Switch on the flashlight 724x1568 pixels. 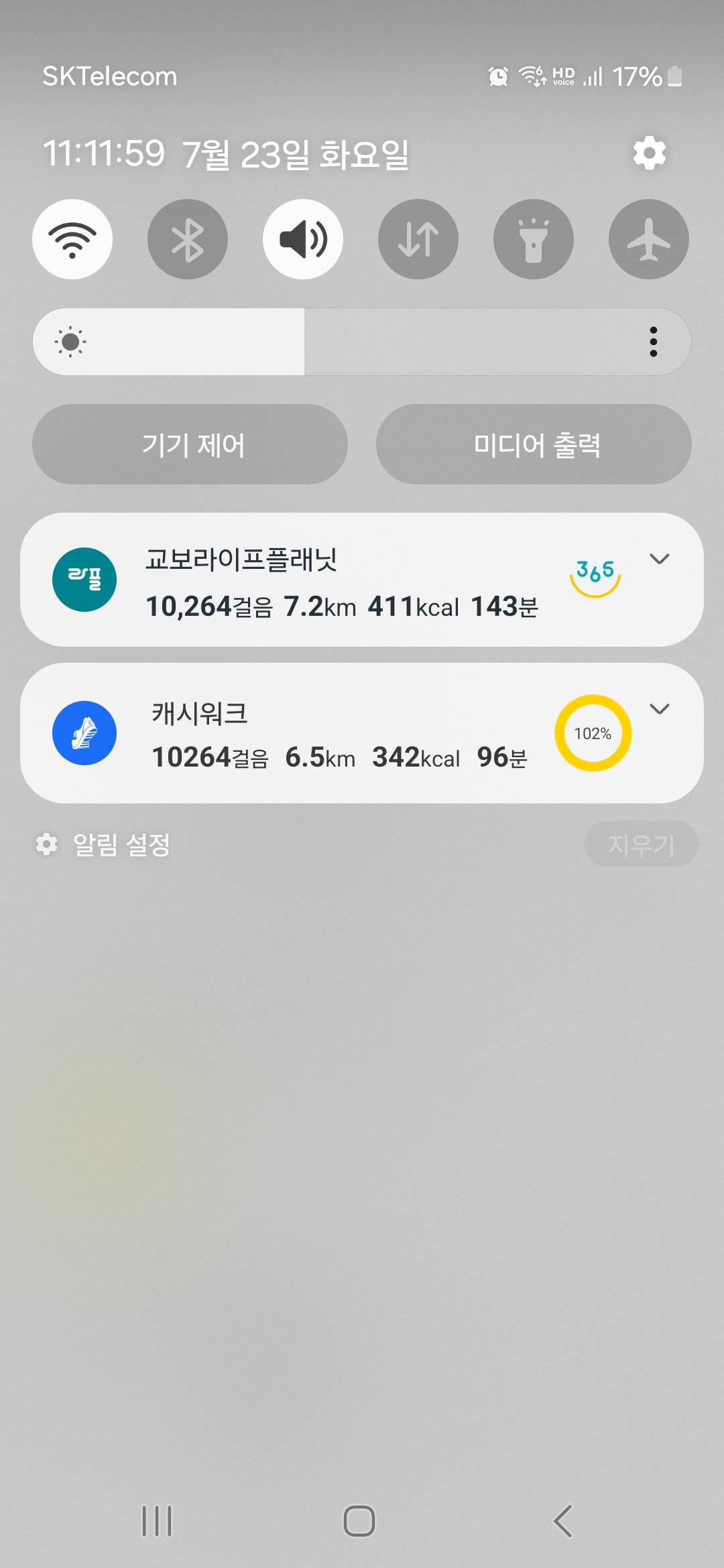[x=534, y=239]
